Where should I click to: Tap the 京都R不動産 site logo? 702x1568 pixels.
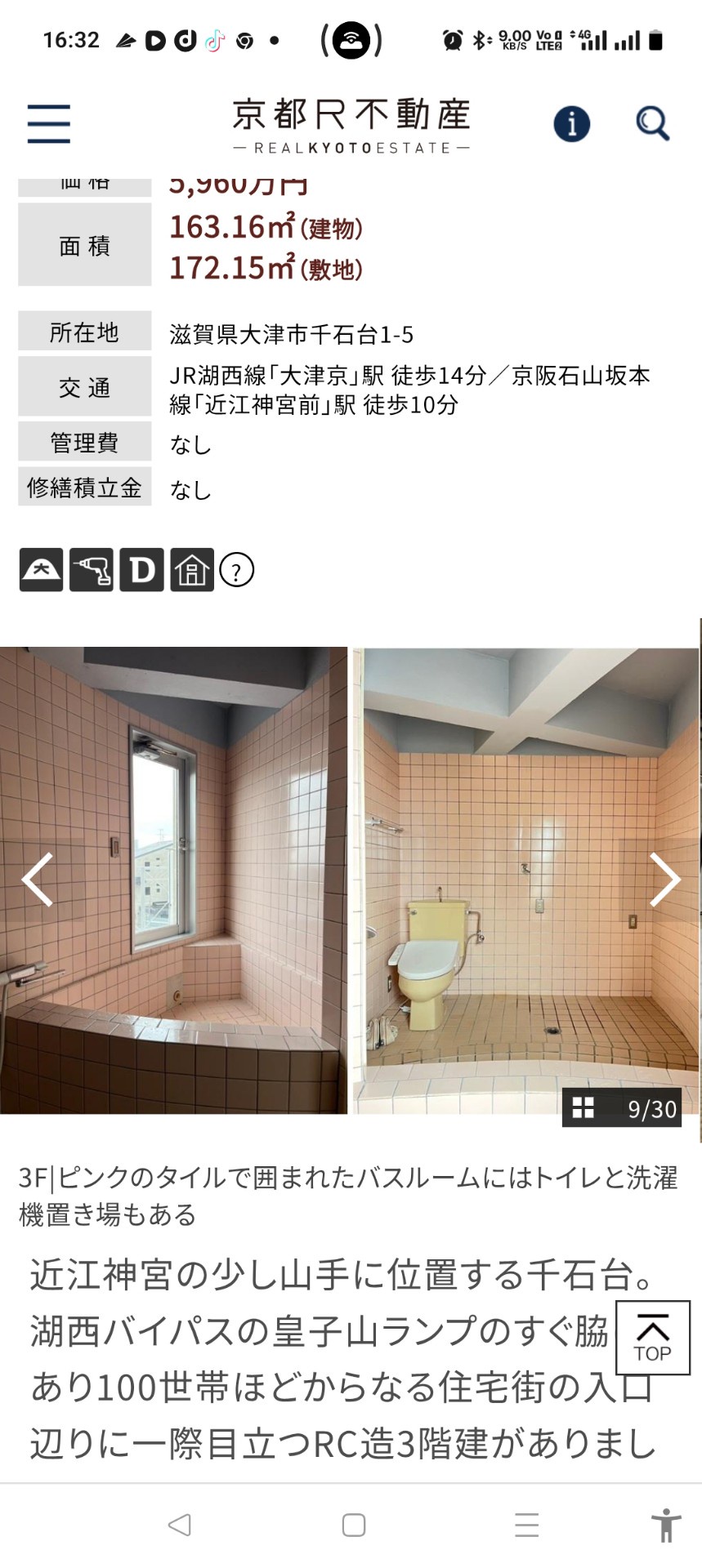[x=351, y=125]
